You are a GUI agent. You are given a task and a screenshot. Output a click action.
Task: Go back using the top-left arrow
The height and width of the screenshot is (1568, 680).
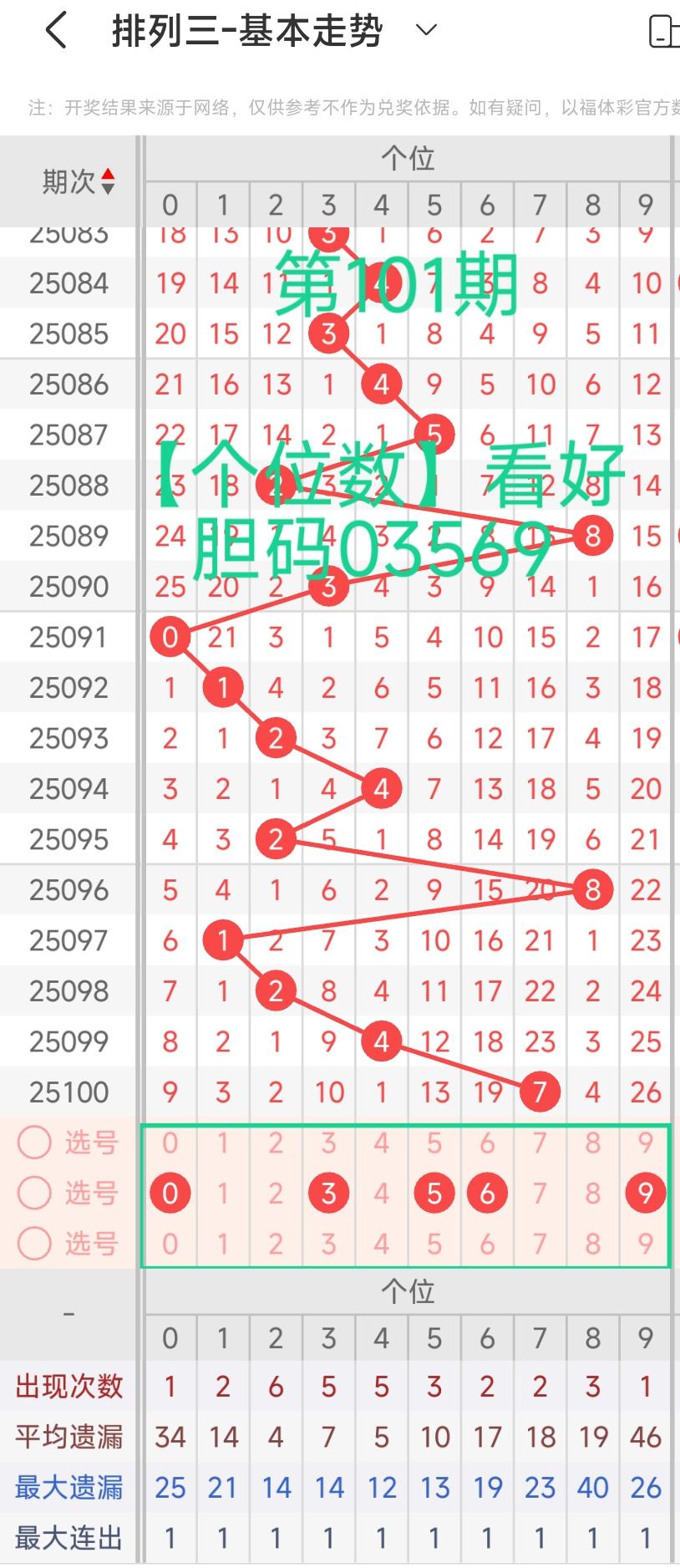click(x=55, y=31)
